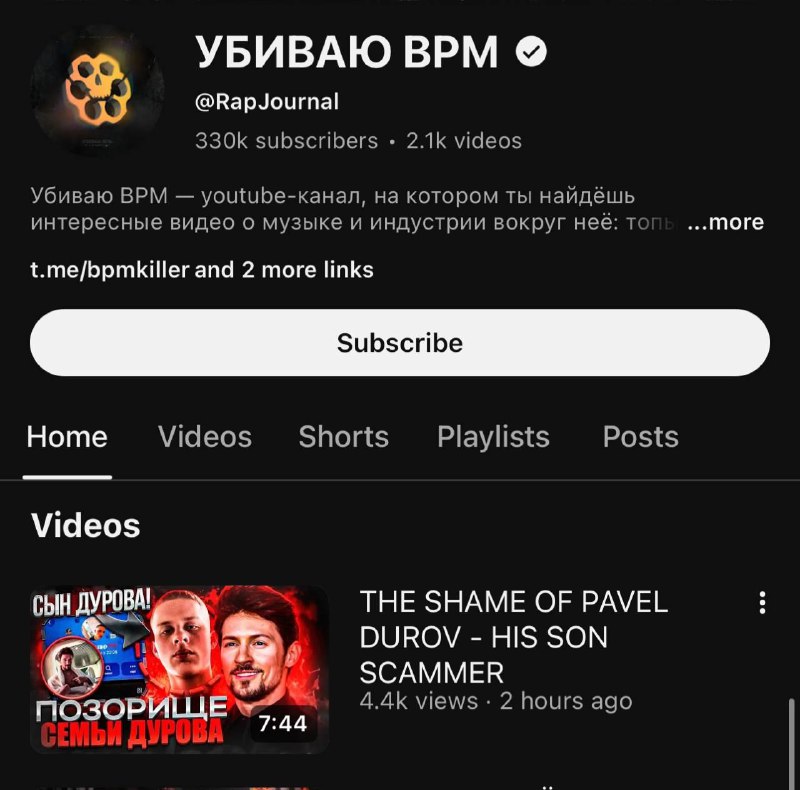Expand the channel description with ...more

(x=726, y=222)
